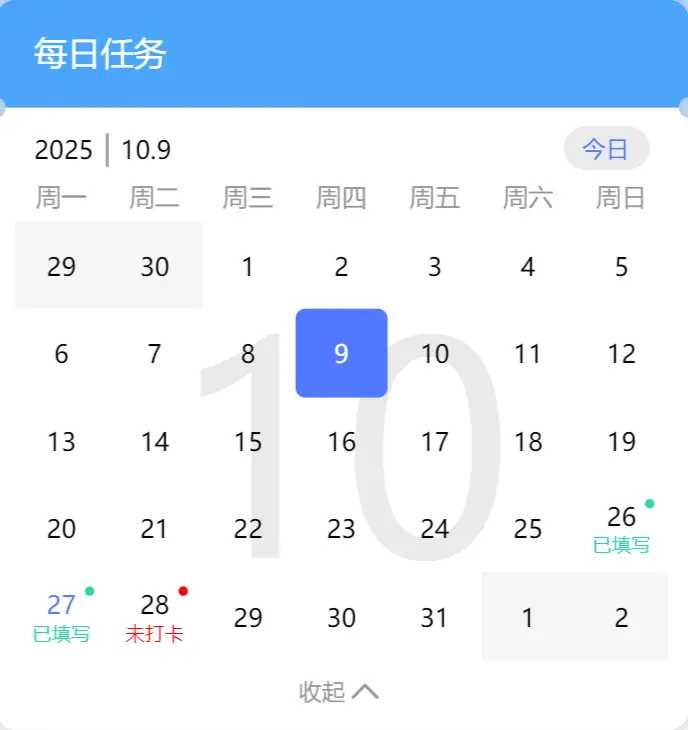Select October 26 marked 已填写

pyautogui.click(x=622, y=528)
